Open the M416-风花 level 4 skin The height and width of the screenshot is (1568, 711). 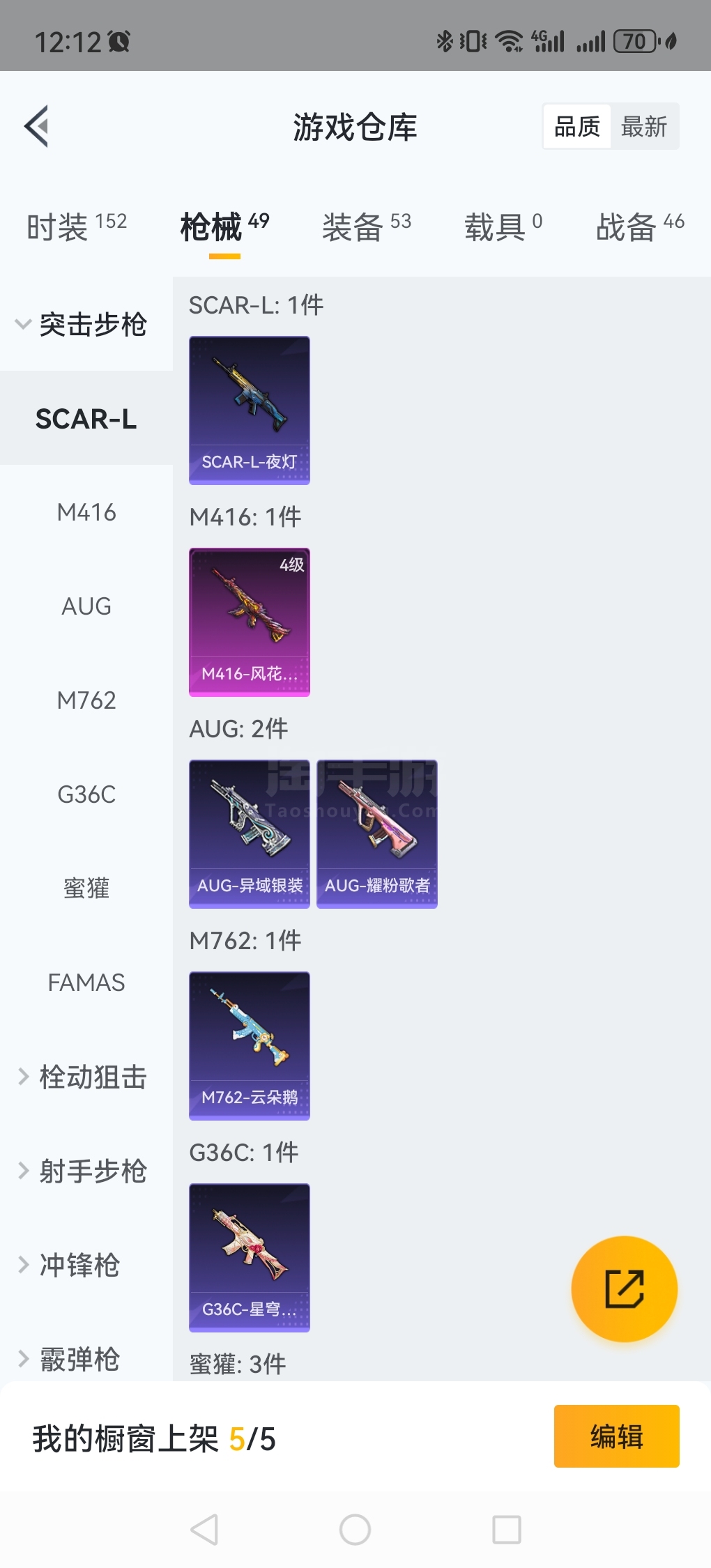[x=250, y=622]
